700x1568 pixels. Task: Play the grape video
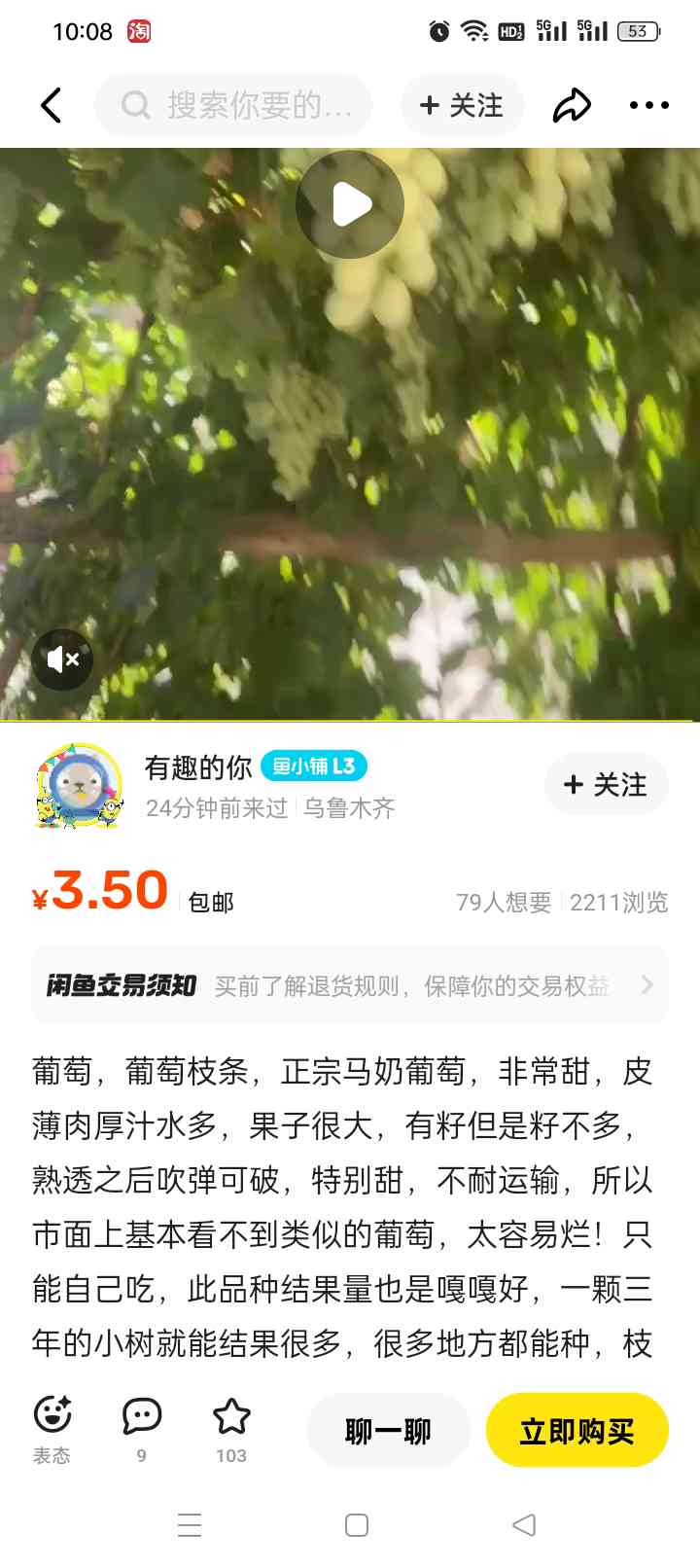point(350,204)
